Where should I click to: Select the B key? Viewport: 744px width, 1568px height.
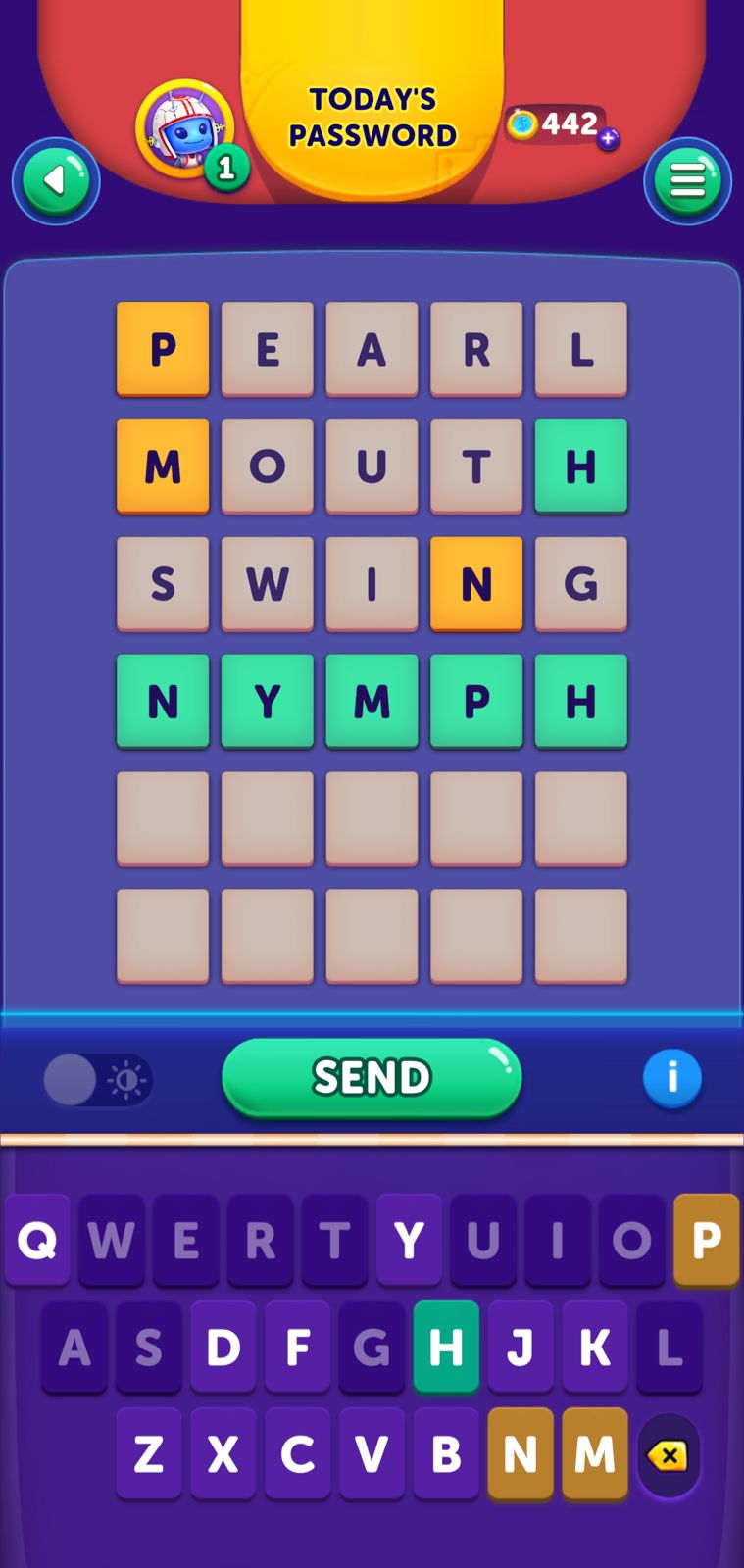tap(446, 1455)
